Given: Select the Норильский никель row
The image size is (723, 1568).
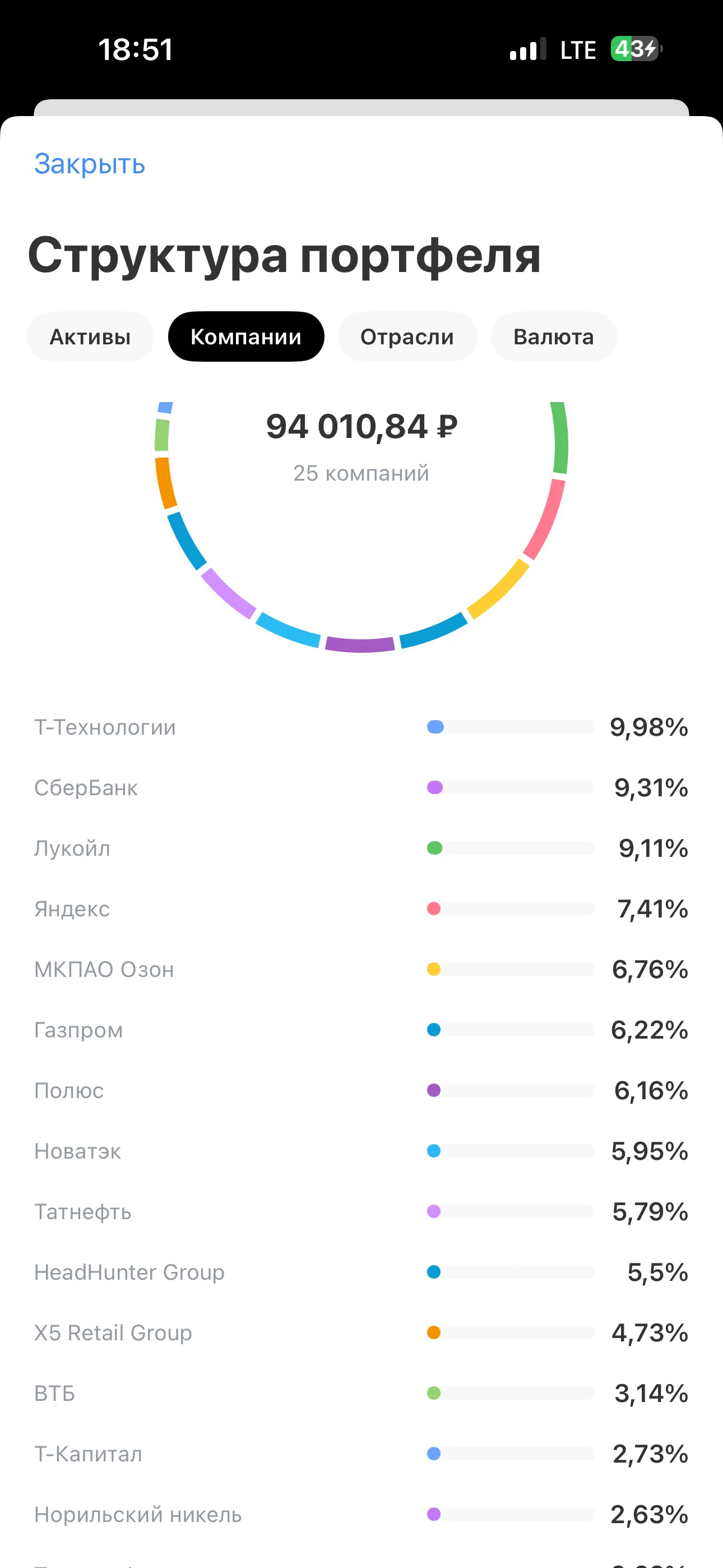Looking at the screenshot, I should pyautogui.click(x=361, y=1514).
